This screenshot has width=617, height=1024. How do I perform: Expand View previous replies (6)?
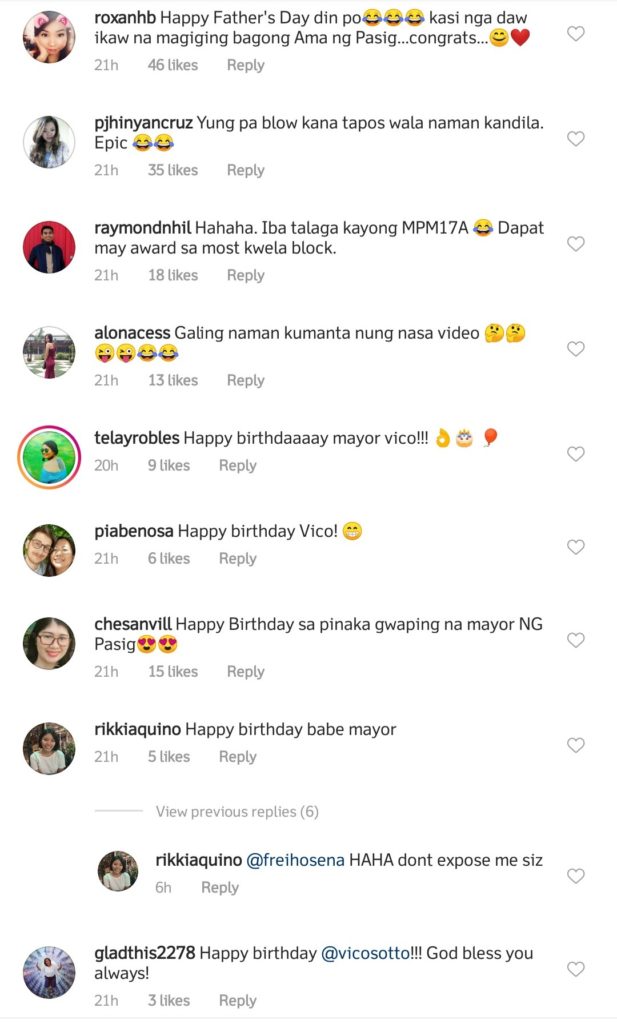(237, 811)
